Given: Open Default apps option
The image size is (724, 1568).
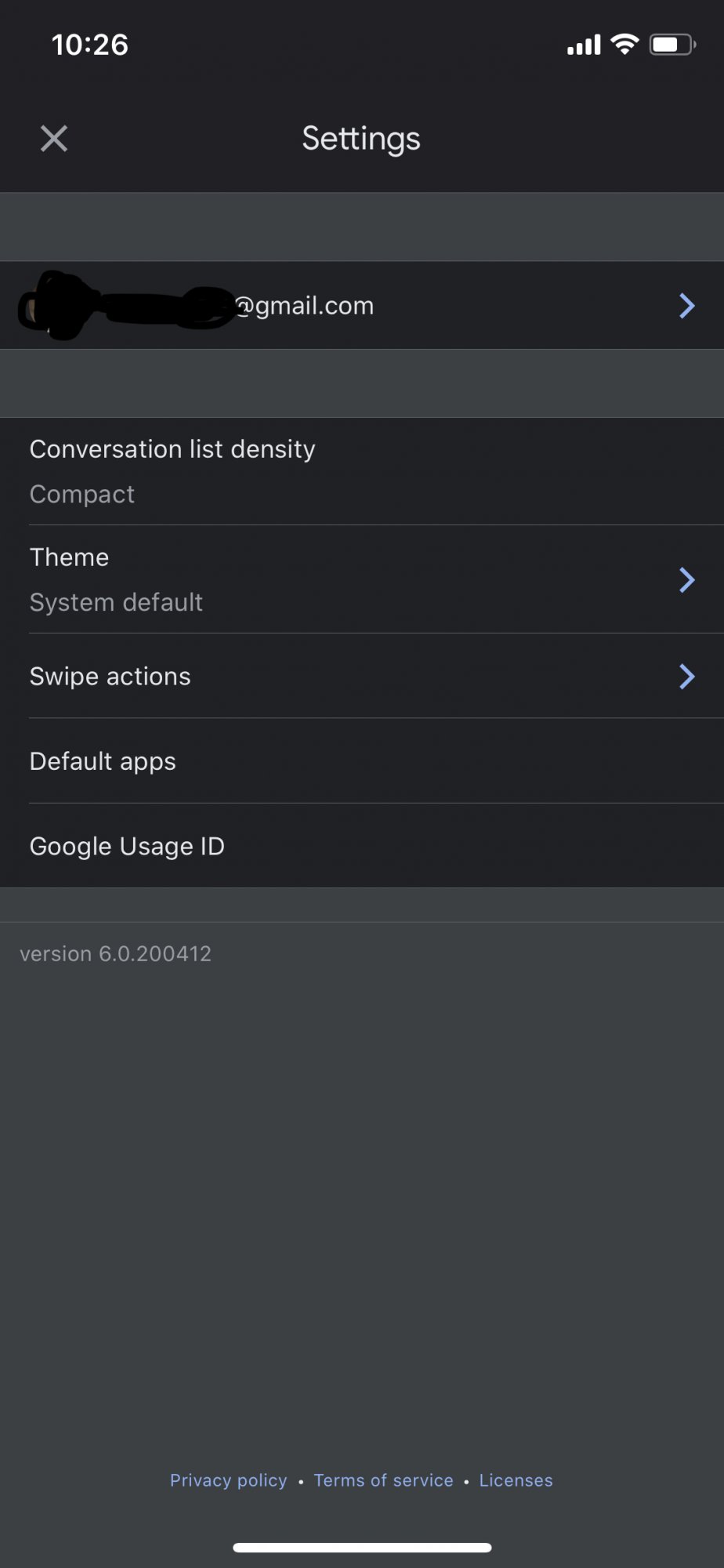Looking at the screenshot, I should [x=360, y=761].
